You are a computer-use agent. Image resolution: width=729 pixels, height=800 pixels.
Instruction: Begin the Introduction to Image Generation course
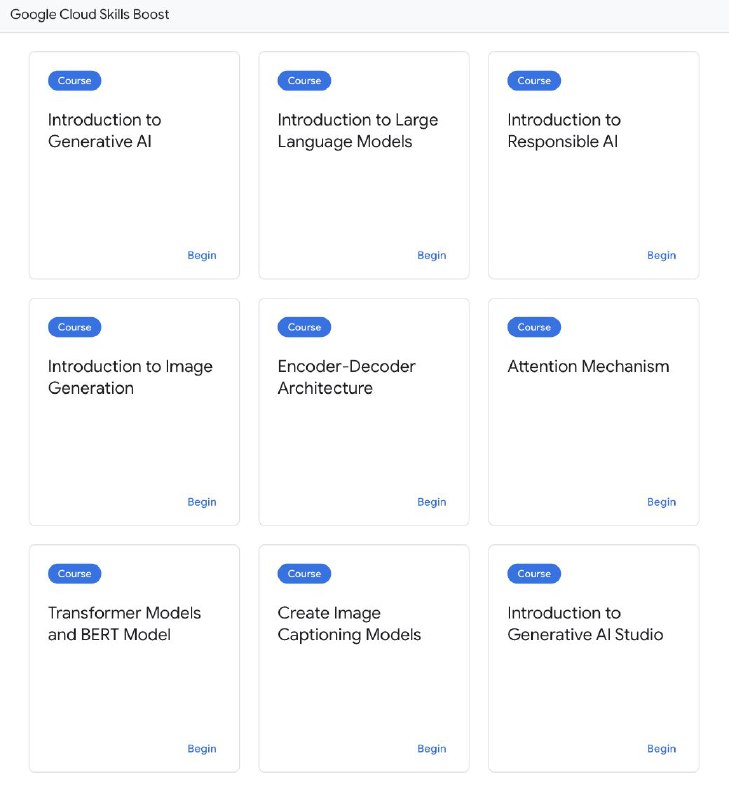pos(202,501)
